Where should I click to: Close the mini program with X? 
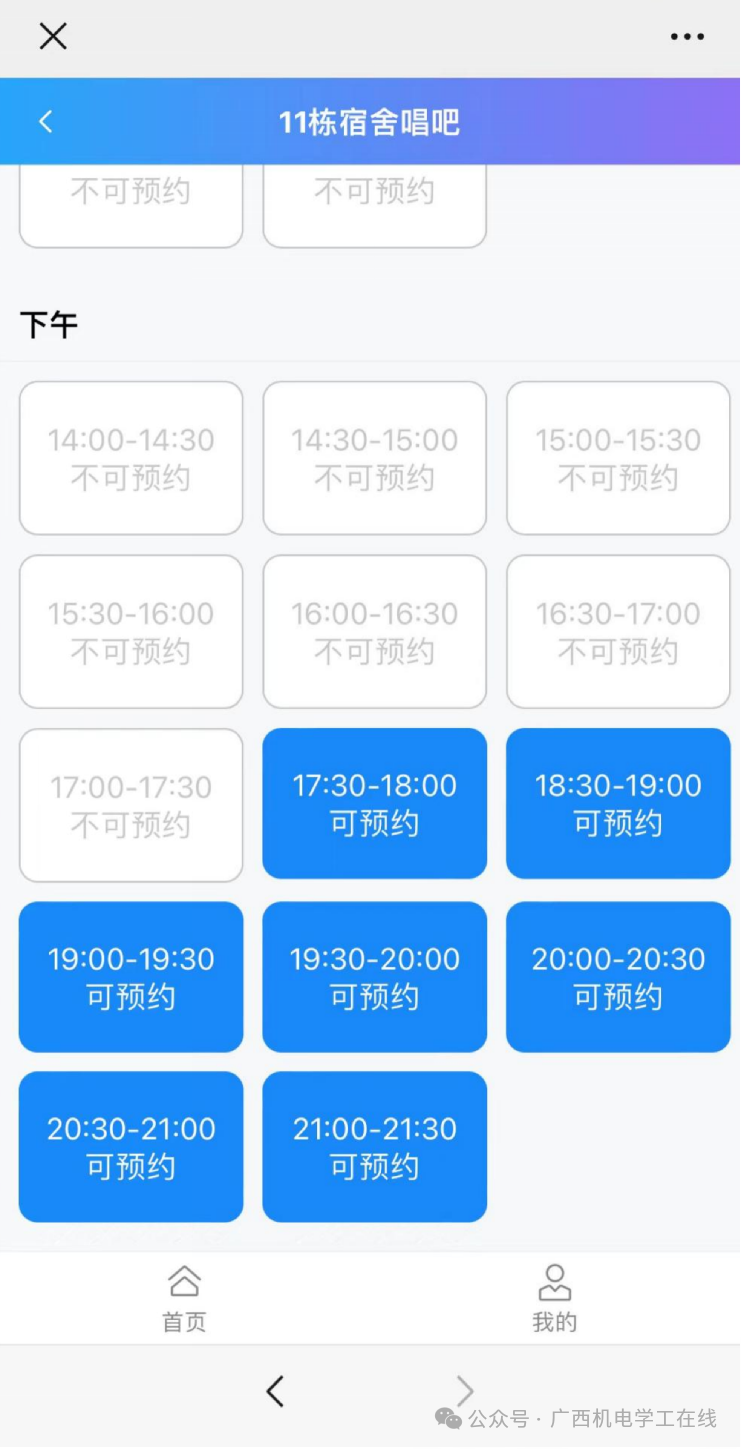point(52,37)
